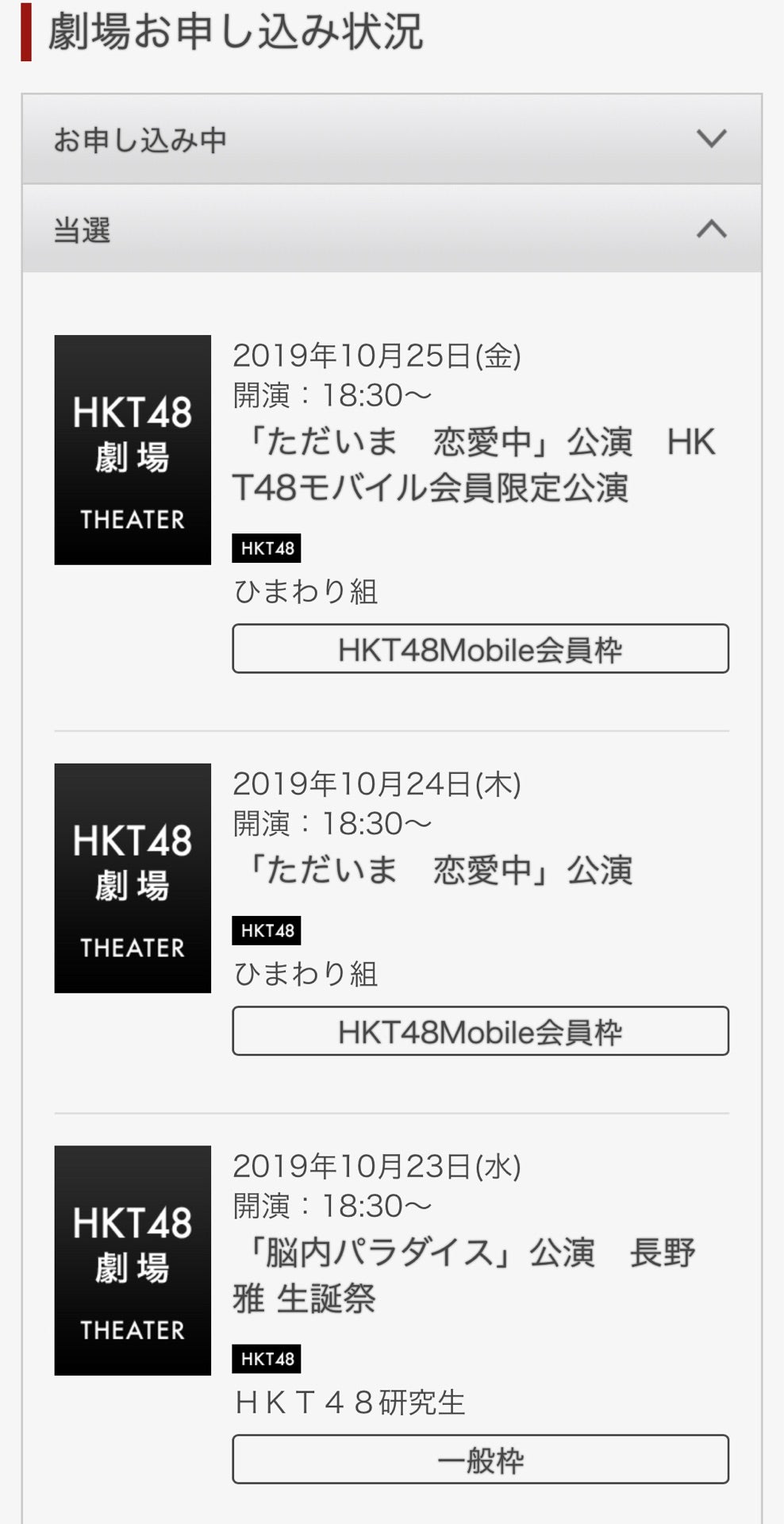
Task: Open the October 23 「脳内パラダイス」 performance
Action: pyautogui.click(x=463, y=1275)
